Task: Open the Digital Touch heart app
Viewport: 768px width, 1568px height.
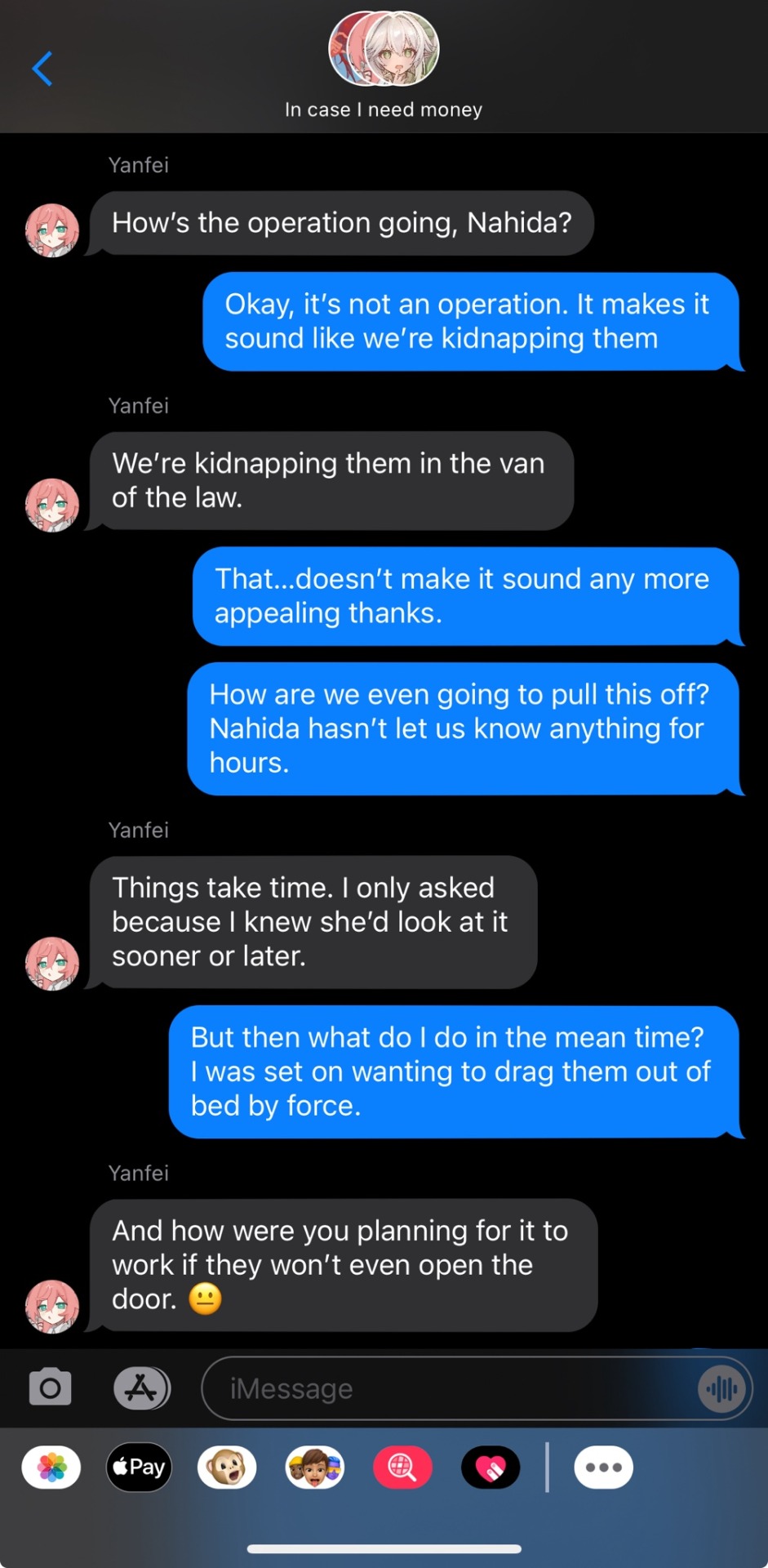Action: [x=491, y=1468]
